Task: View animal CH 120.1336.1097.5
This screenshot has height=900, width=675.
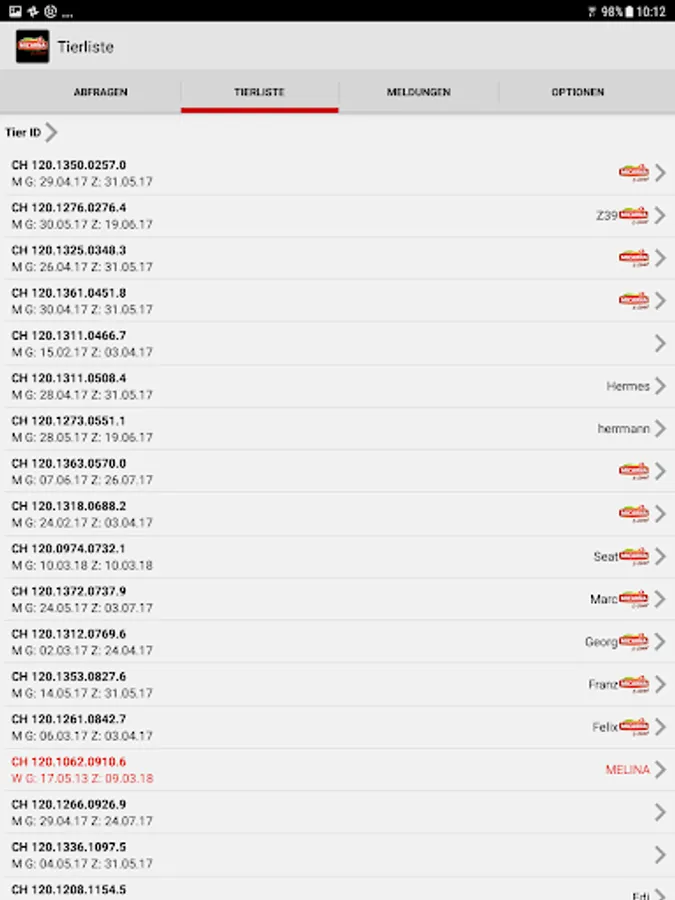Action: pos(338,855)
